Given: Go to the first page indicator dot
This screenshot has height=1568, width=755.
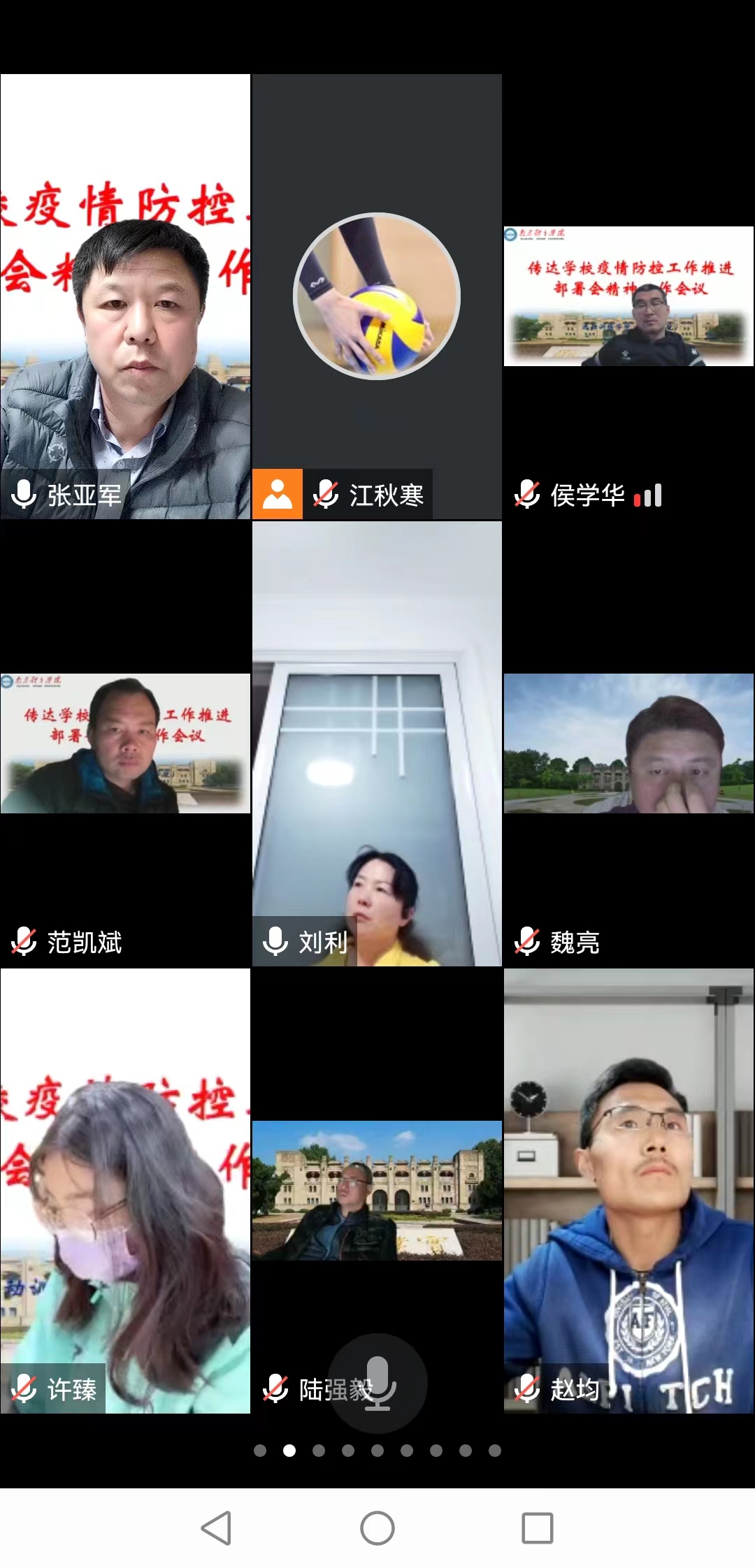Looking at the screenshot, I should pos(260,1451).
